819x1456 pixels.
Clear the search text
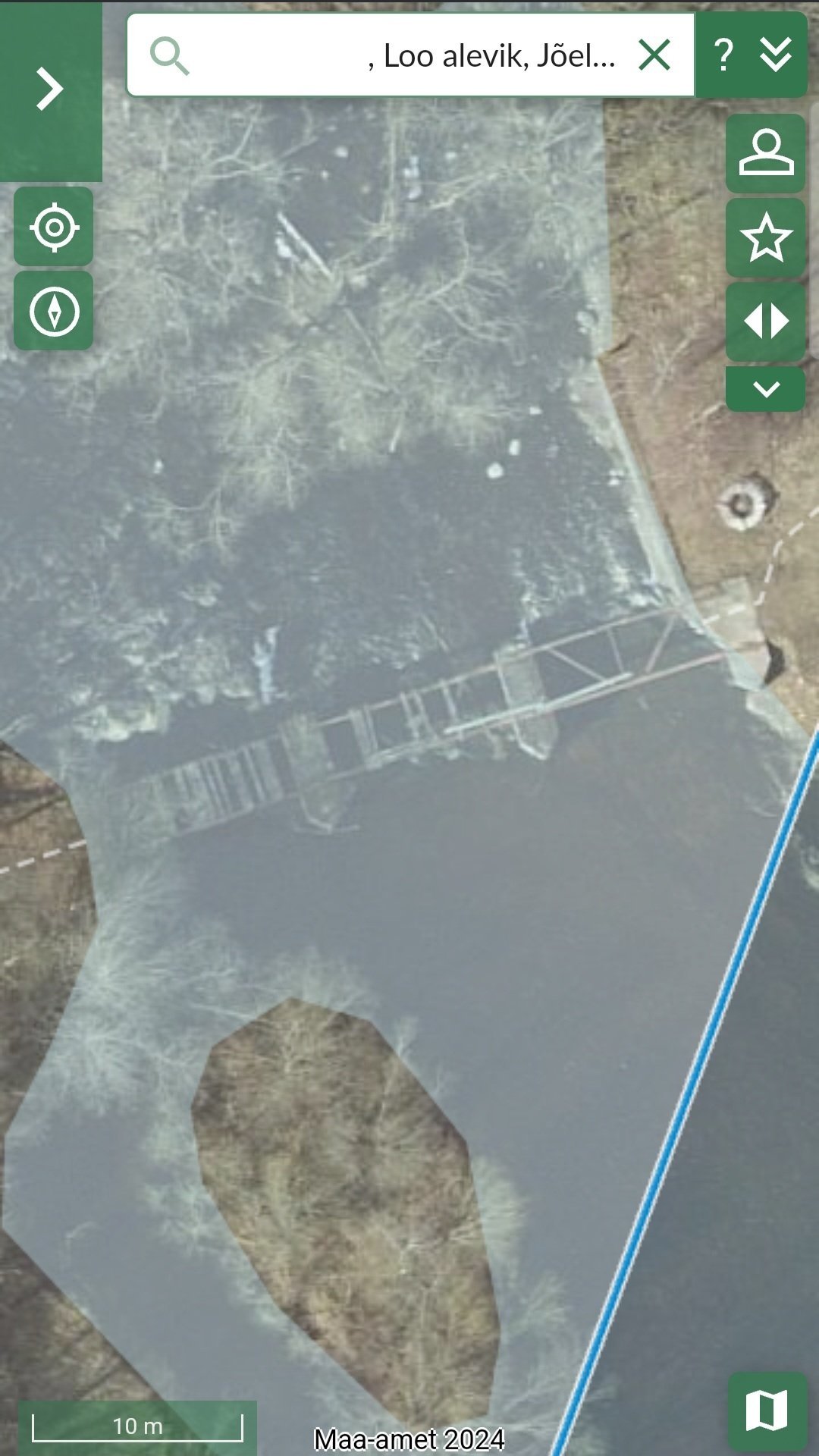654,55
